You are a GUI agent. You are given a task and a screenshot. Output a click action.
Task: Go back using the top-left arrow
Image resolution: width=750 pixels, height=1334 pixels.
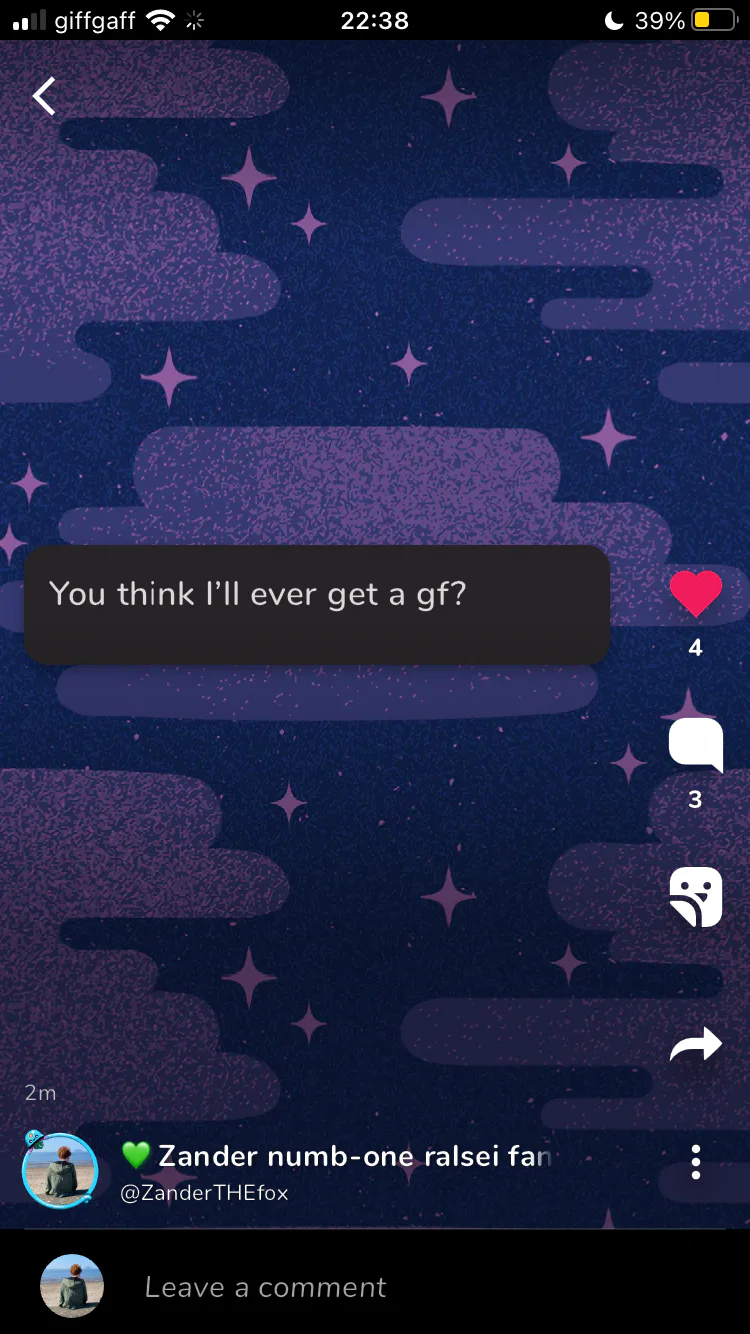(x=44, y=97)
